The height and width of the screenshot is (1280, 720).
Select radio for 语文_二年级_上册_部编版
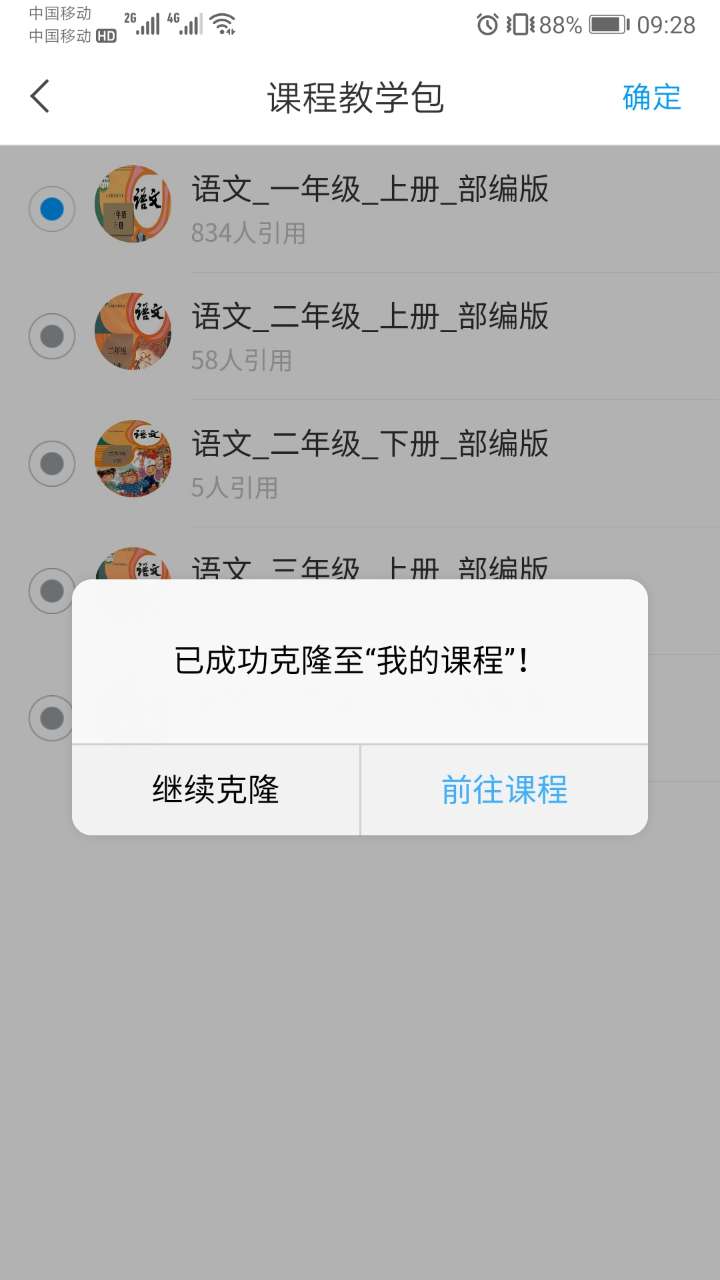point(52,336)
